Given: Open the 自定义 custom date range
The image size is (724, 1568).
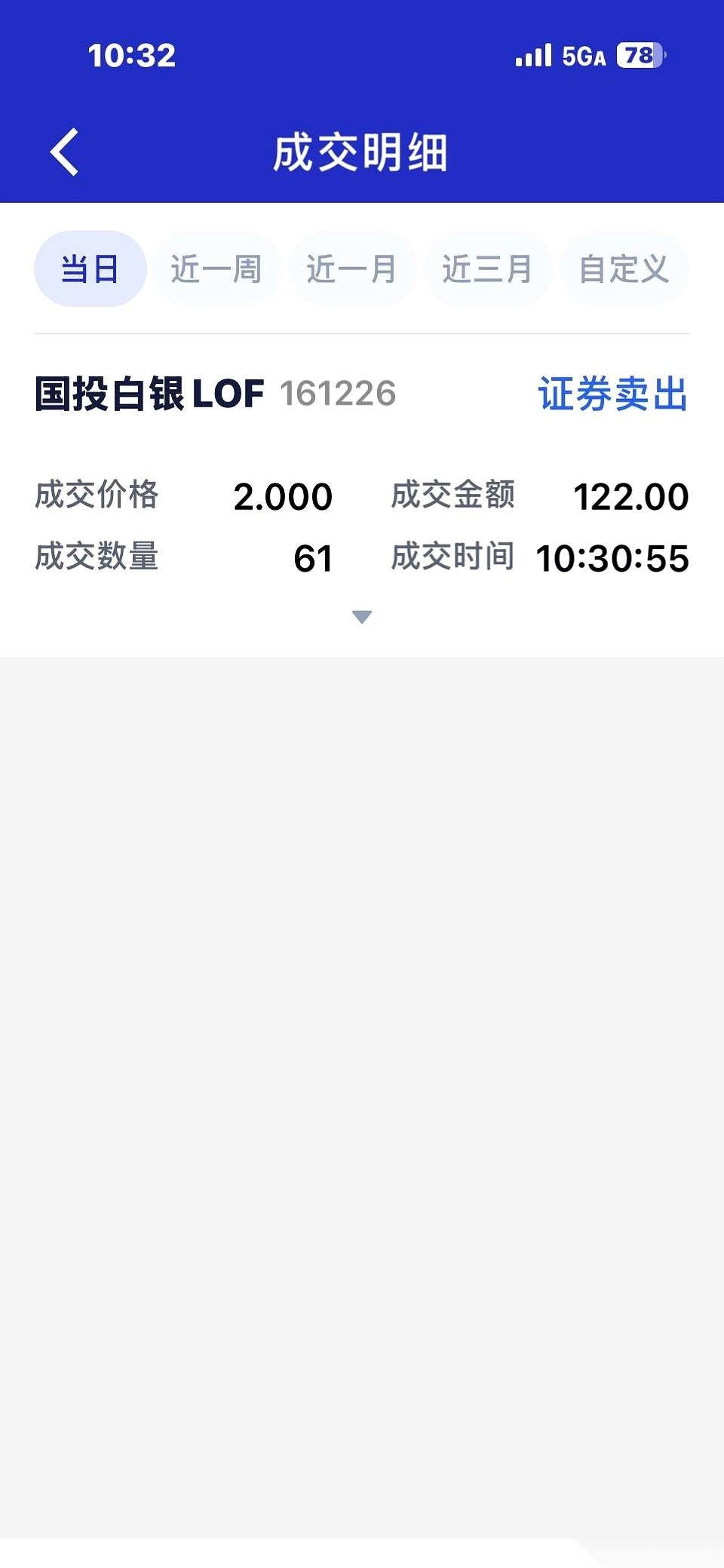Looking at the screenshot, I should click(624, 268).
